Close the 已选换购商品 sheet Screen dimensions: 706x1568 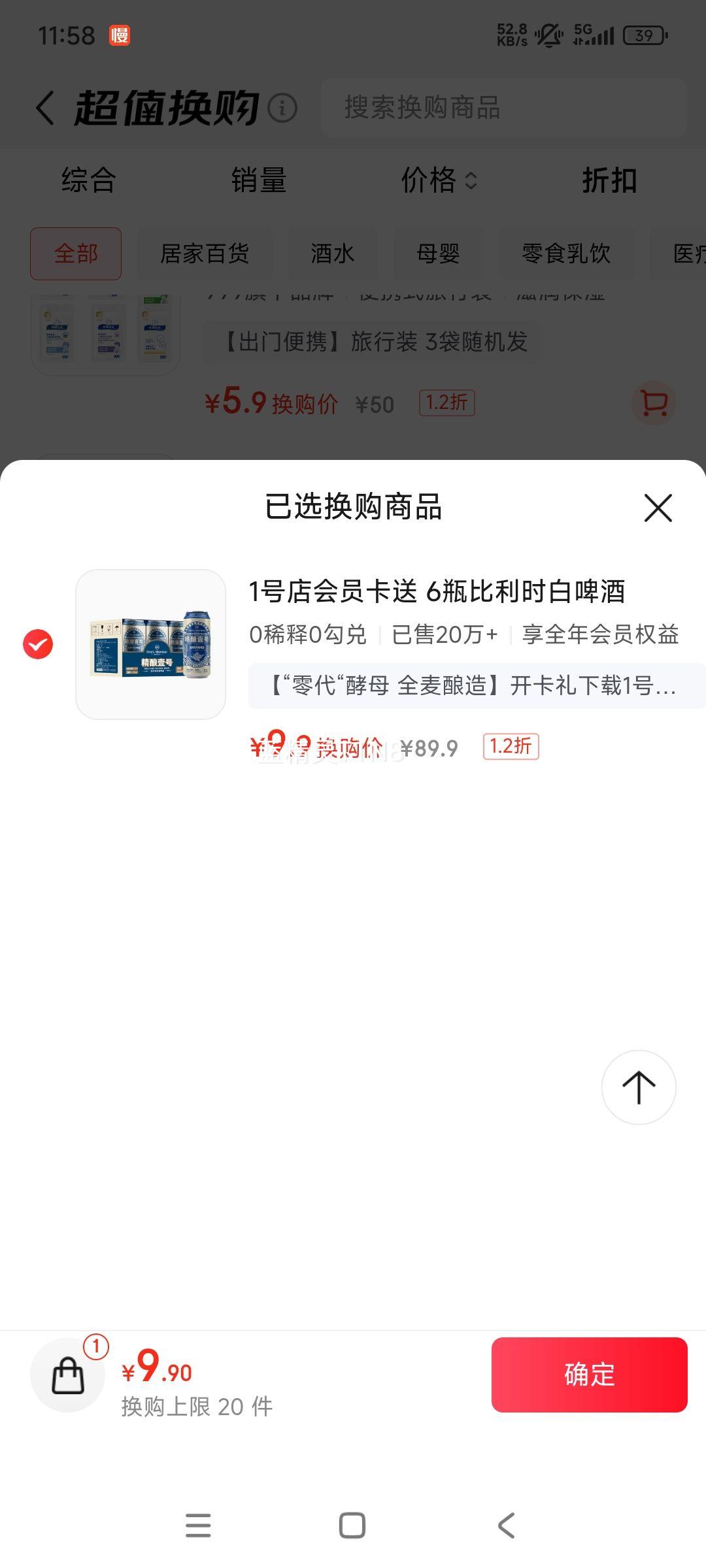(x=658, y=508)
